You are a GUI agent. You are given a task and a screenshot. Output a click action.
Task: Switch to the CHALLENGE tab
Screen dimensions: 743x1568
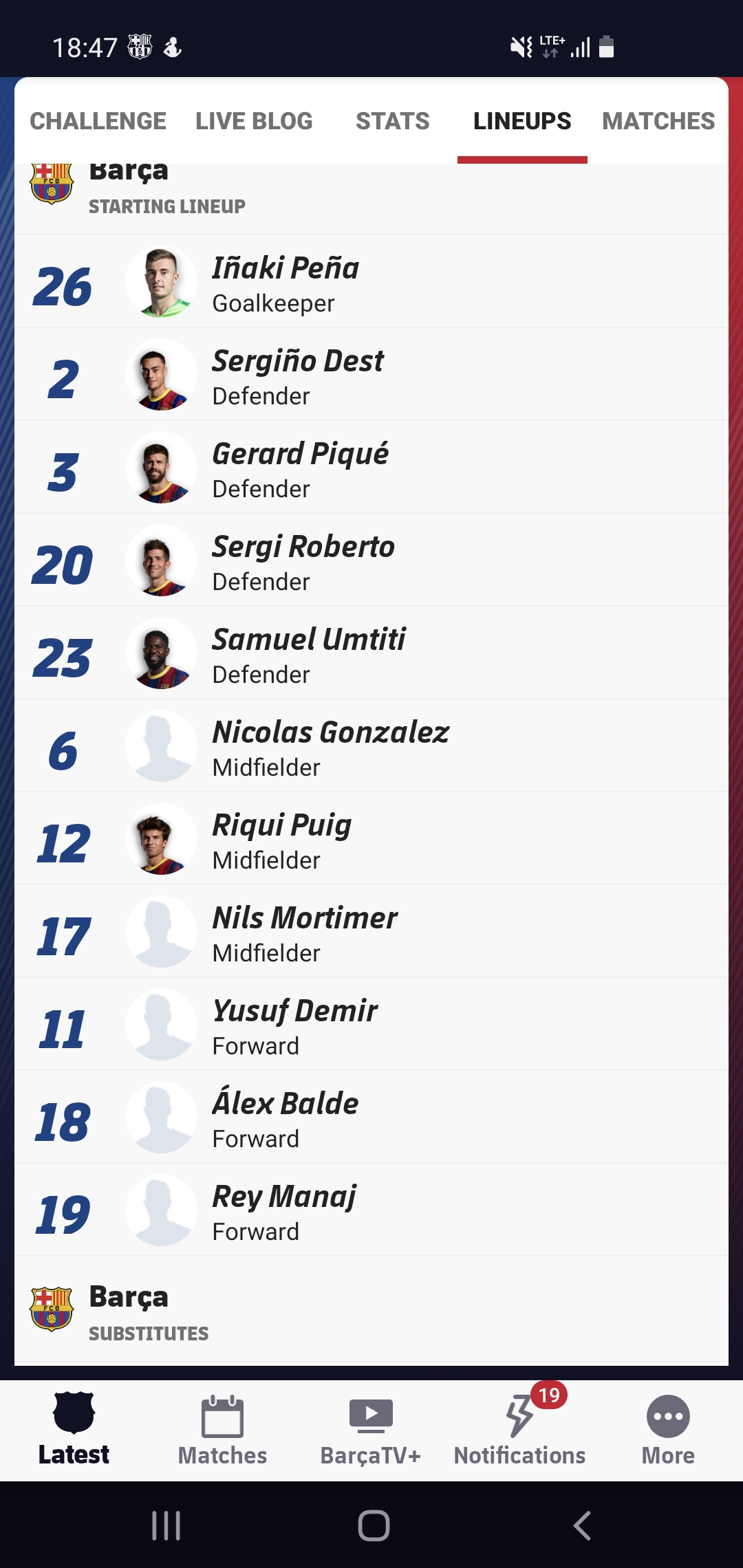click(98, 121)
